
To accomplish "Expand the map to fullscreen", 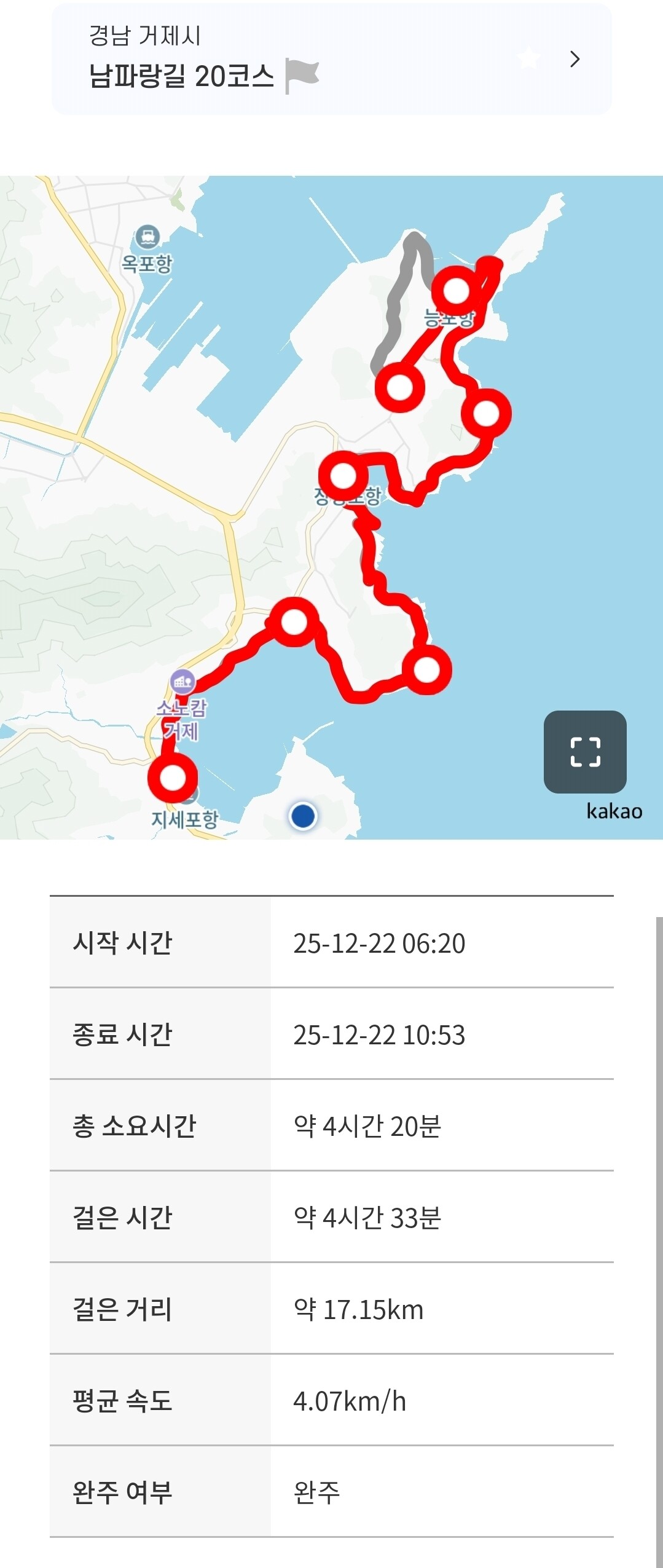I will [585, 752].
